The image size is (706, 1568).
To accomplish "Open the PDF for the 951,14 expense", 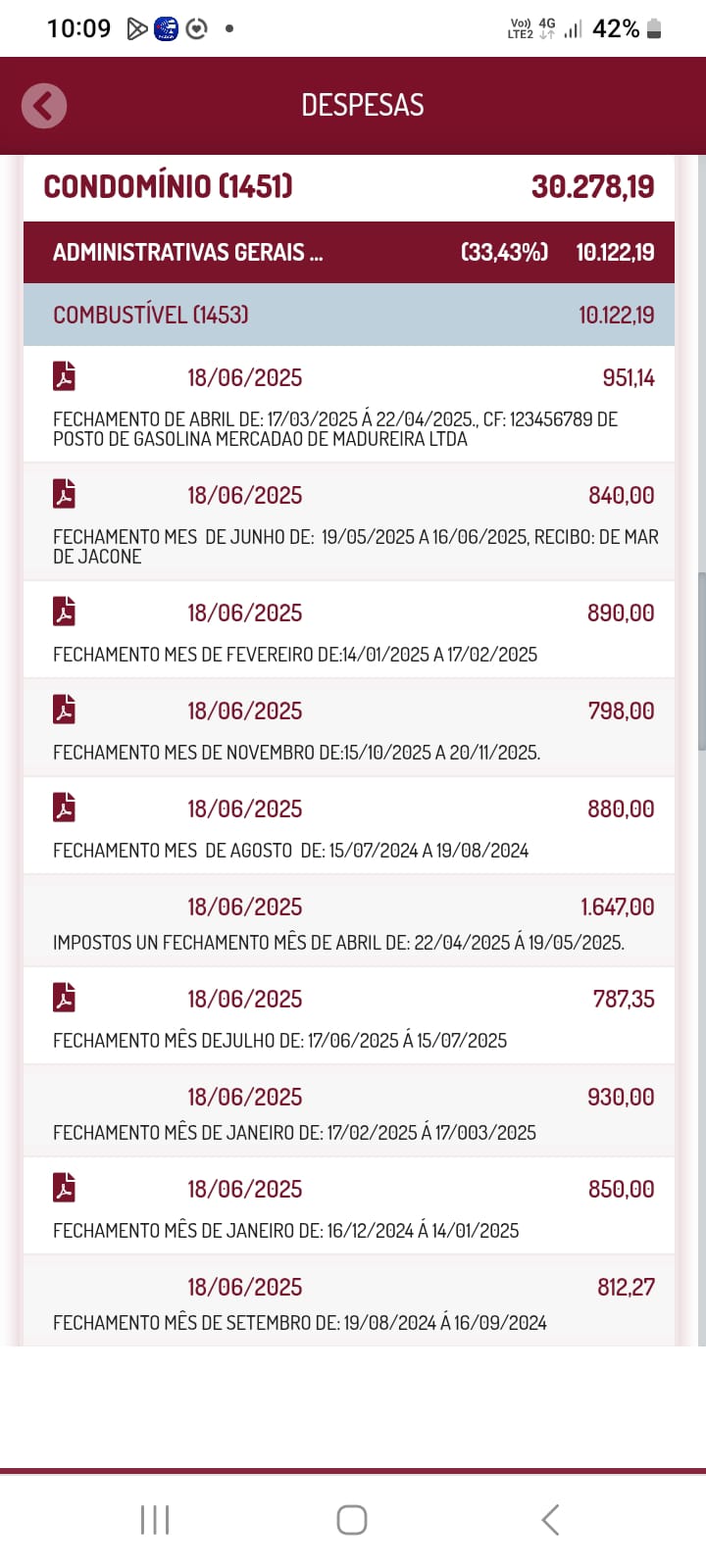I will click(65, 376).
